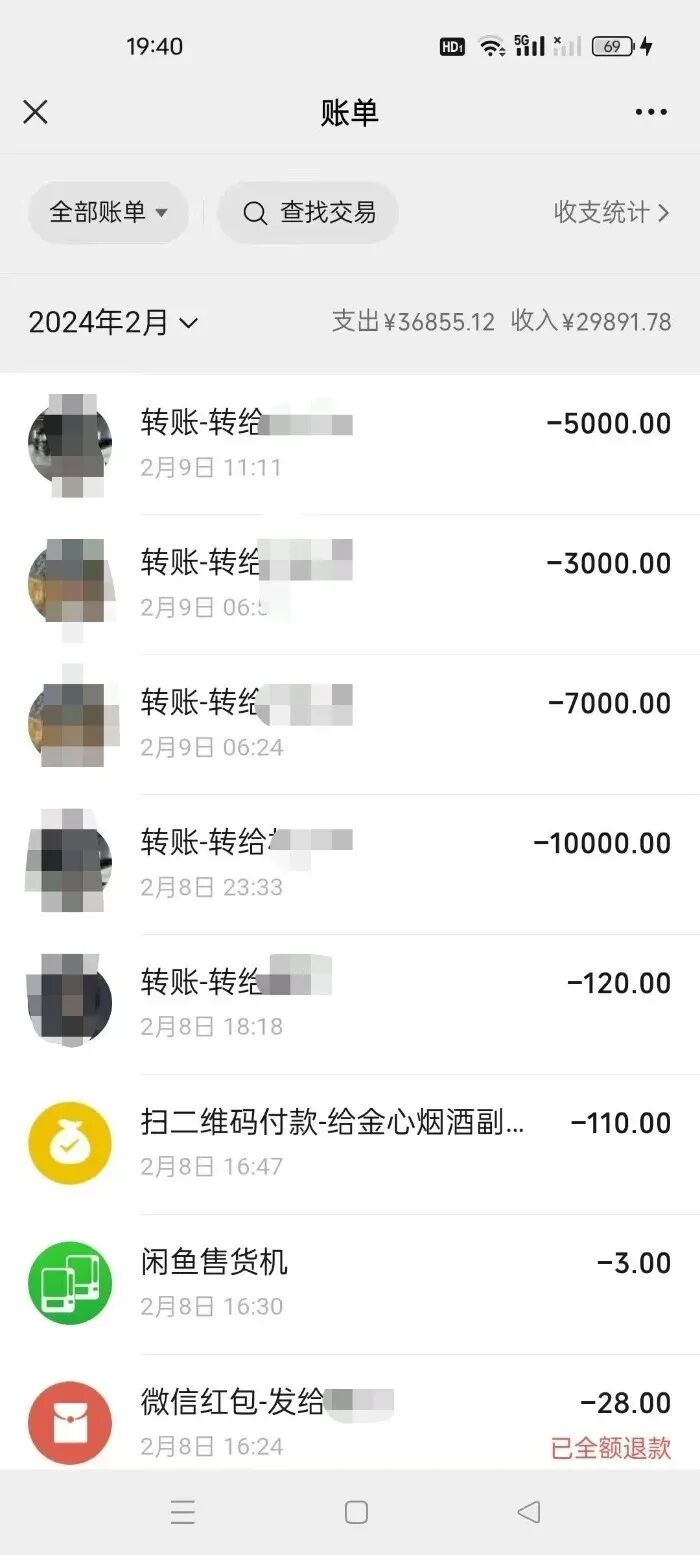Open the 闲鱼售货机 -3.00 transaction
700x1555 pixels.
point(350,1285)
